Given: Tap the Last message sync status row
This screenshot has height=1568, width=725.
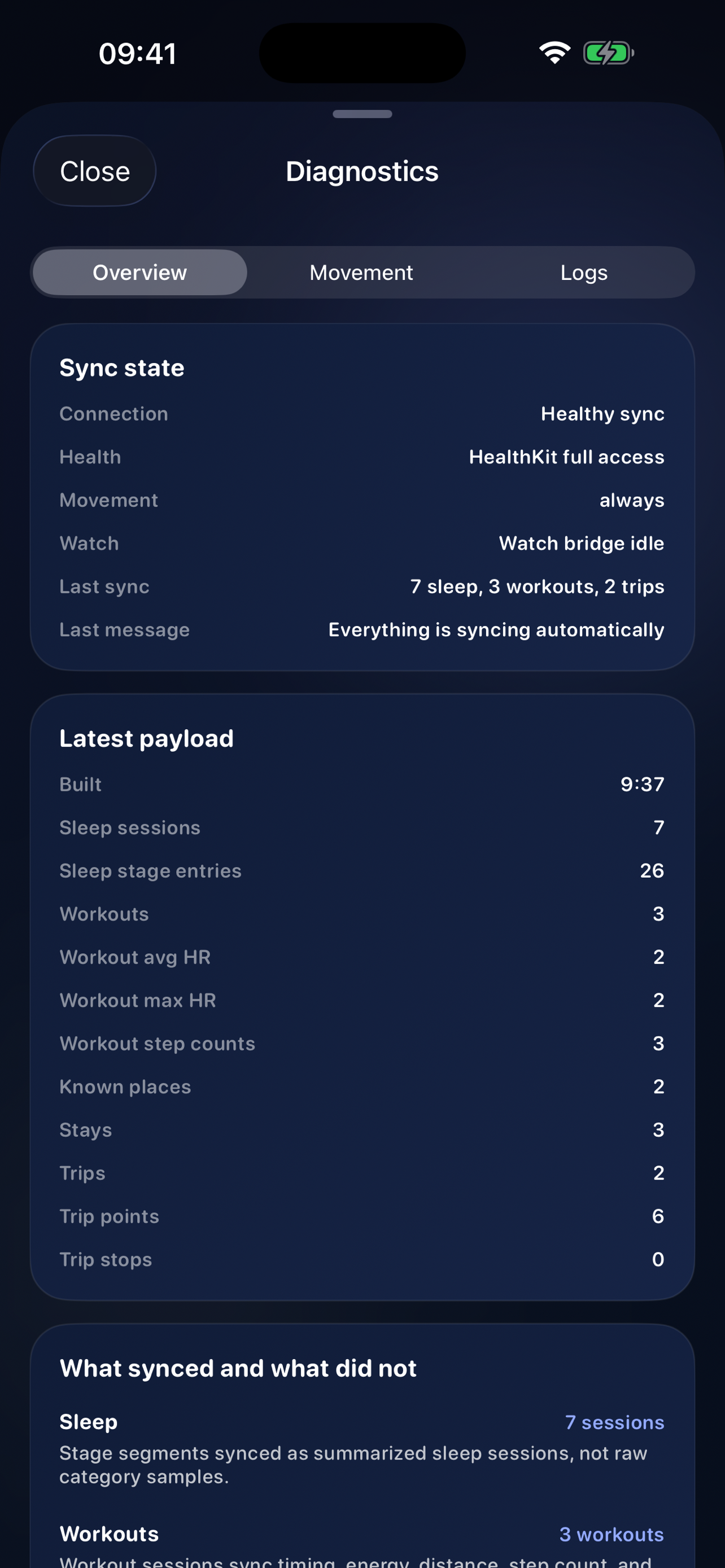Looking at the screenshot, I should click(x=362, y=629).
